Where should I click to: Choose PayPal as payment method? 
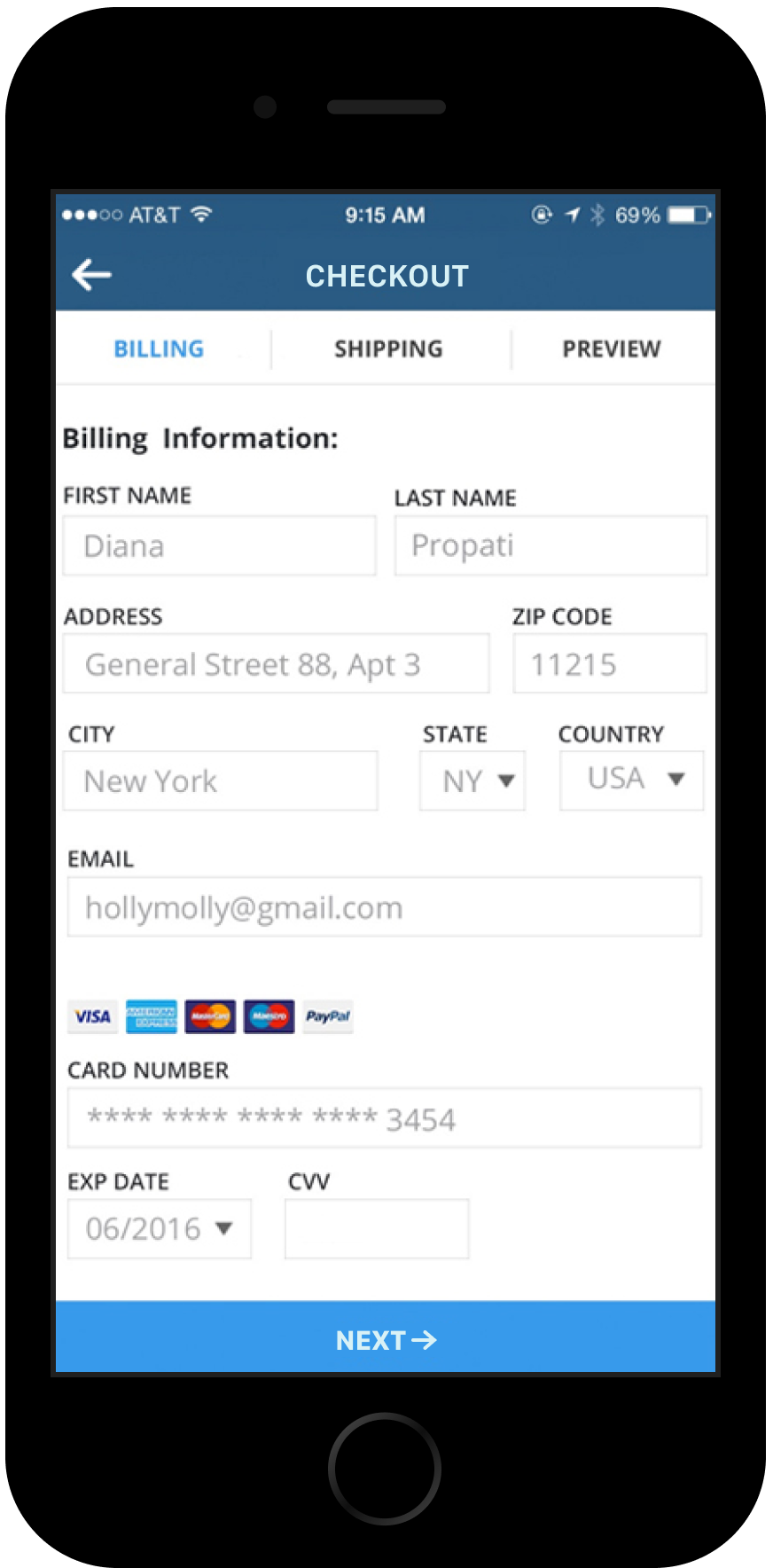tap(328, 1016)
